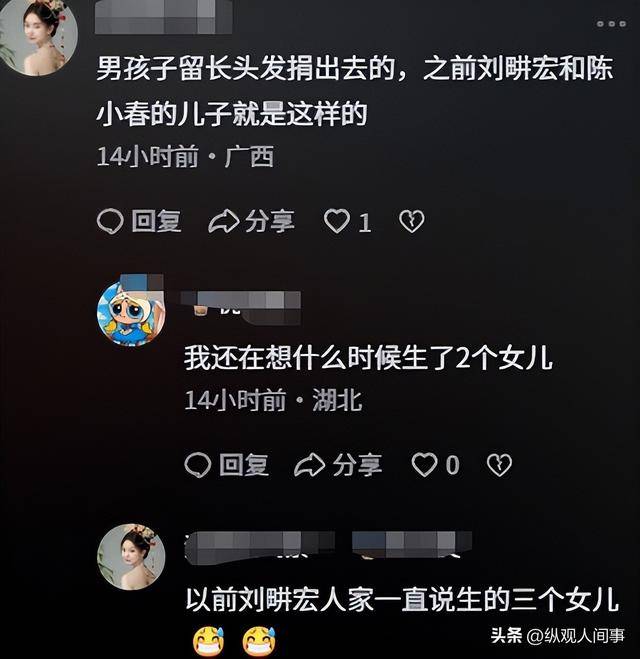Share the 湖北 comment about 2个女儿

pyautogui.click(x=340, y=464)
